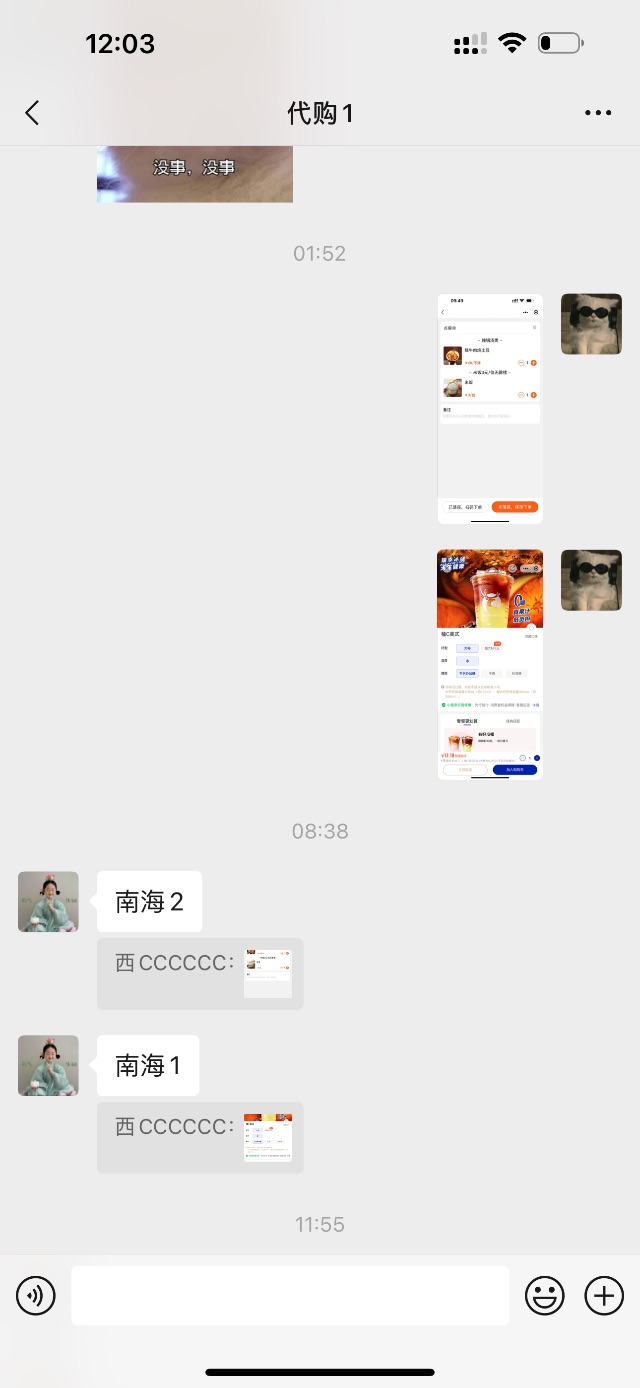Open the plus attachments menu
This screenshot has height=1388, width=640.
point(604,1296)
